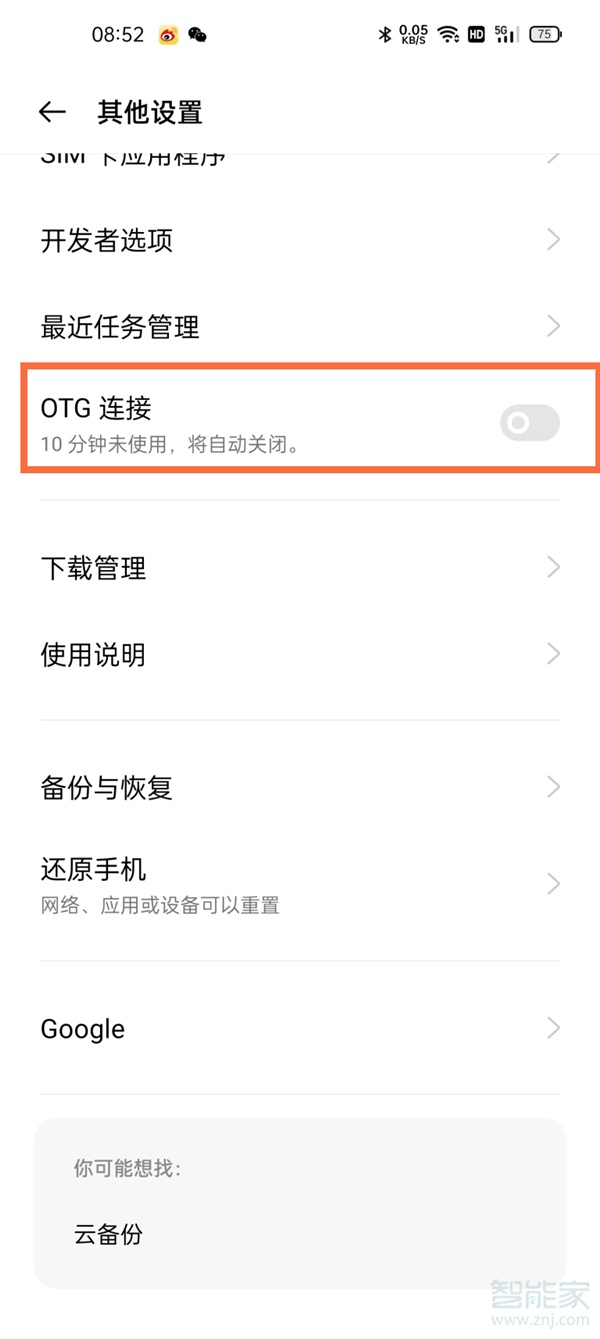The height and width of the screenshot is (1339, 600).
Task: Open 最近任务管理
Action: pos(300,326)
